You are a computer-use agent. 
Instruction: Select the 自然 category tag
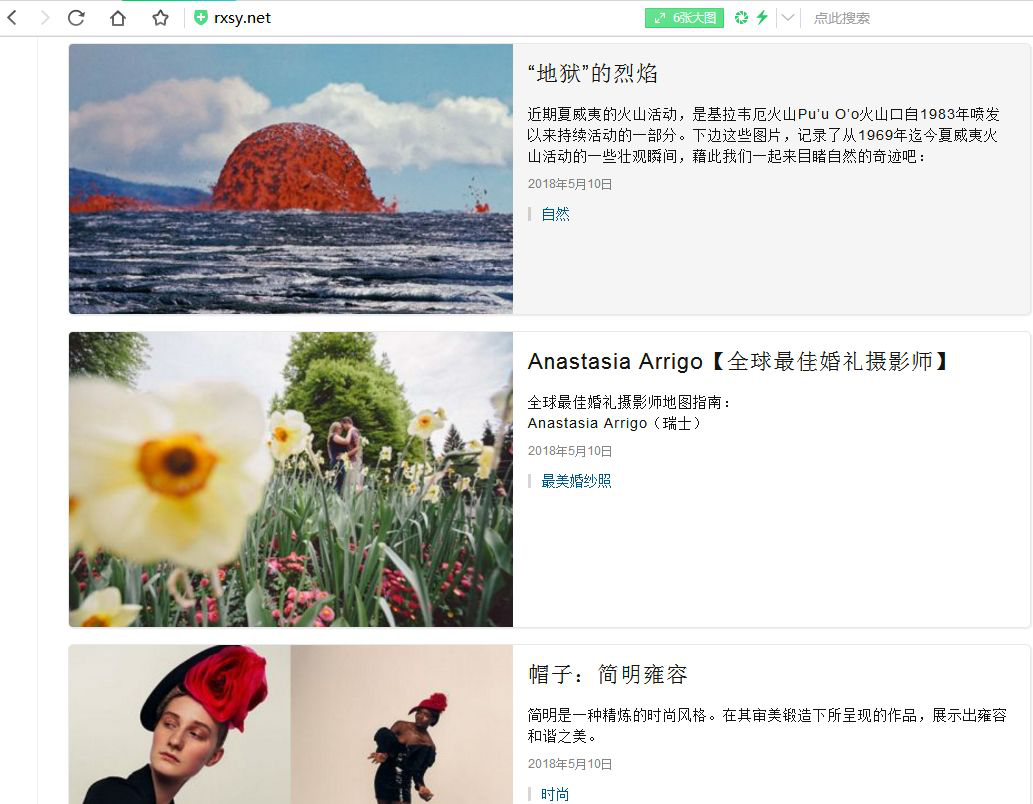tap(555, 214)
